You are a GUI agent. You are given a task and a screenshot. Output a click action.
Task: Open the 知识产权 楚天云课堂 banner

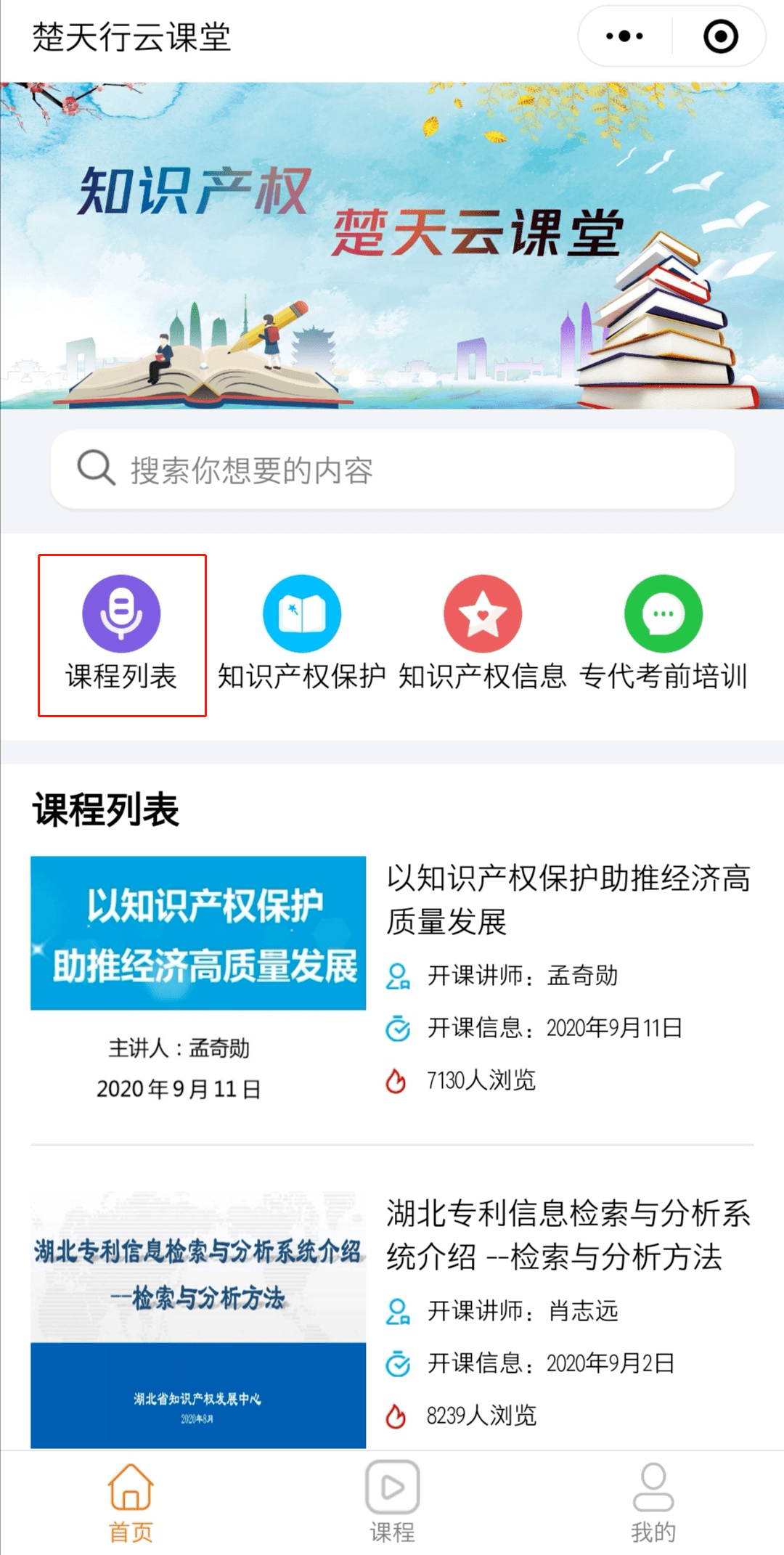[392, 245]
